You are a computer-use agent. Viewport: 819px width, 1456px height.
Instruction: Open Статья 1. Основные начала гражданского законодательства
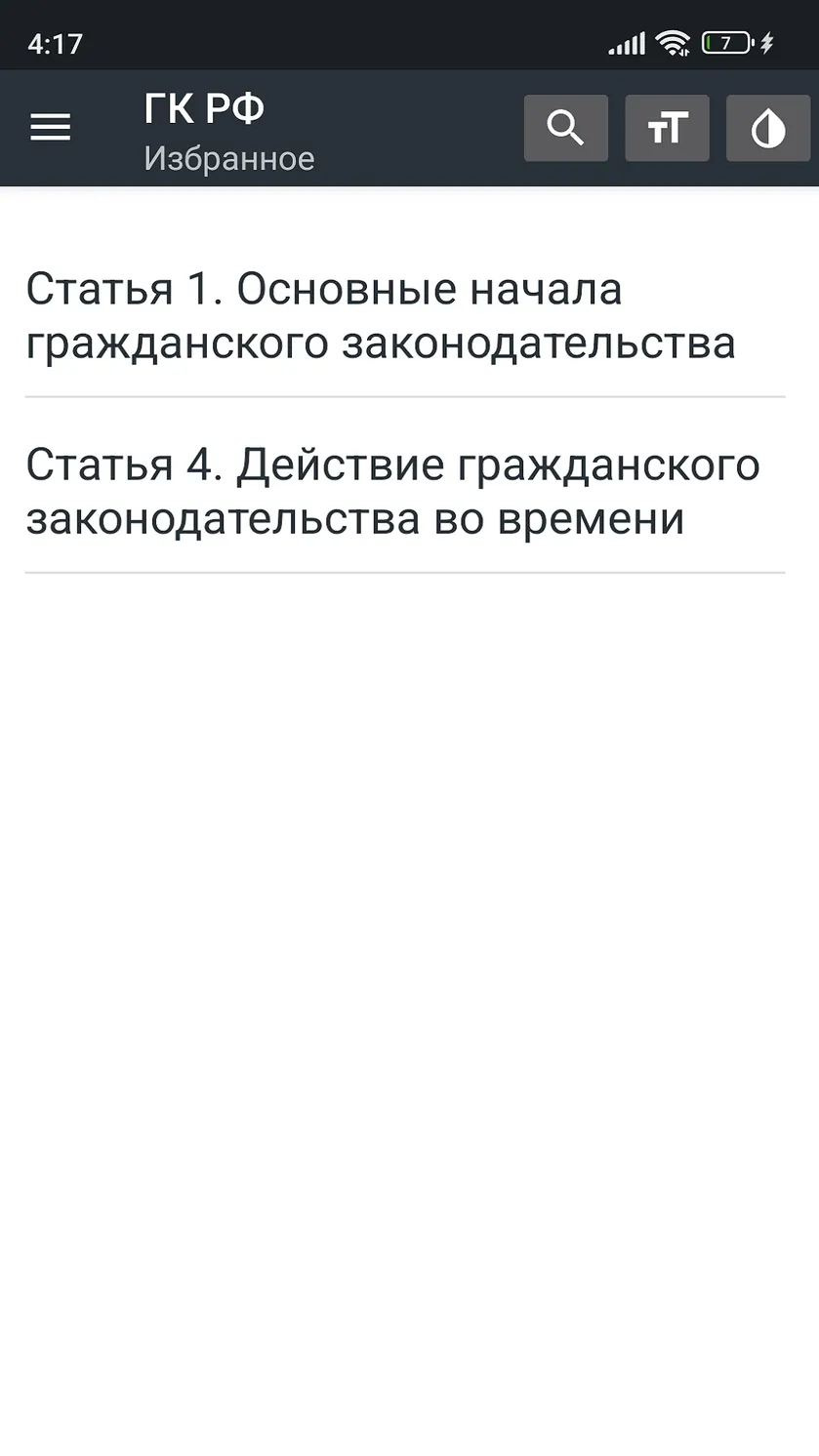405,316
